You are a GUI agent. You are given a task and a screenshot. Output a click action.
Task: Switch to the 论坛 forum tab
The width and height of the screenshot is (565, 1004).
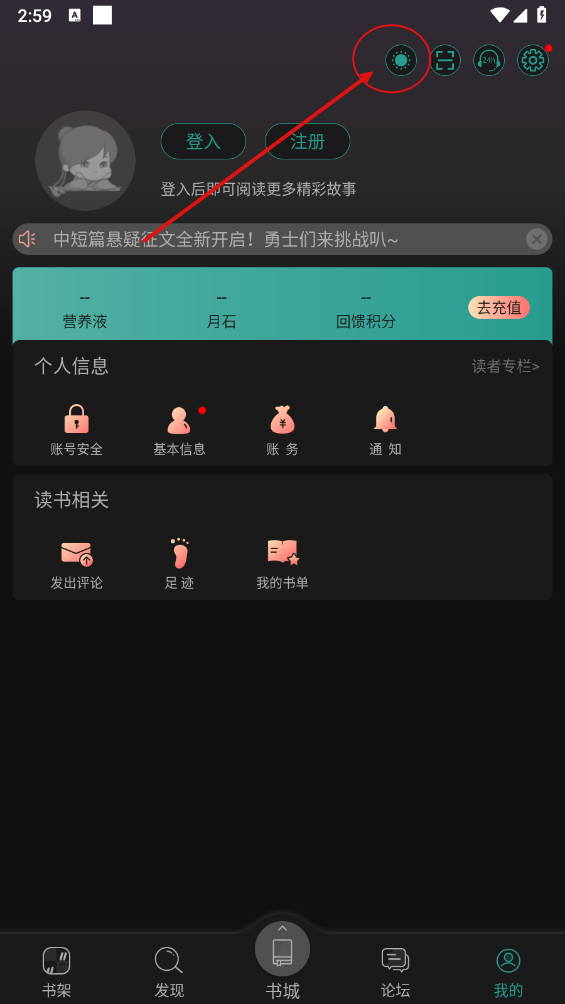click(x=395, y=972)
